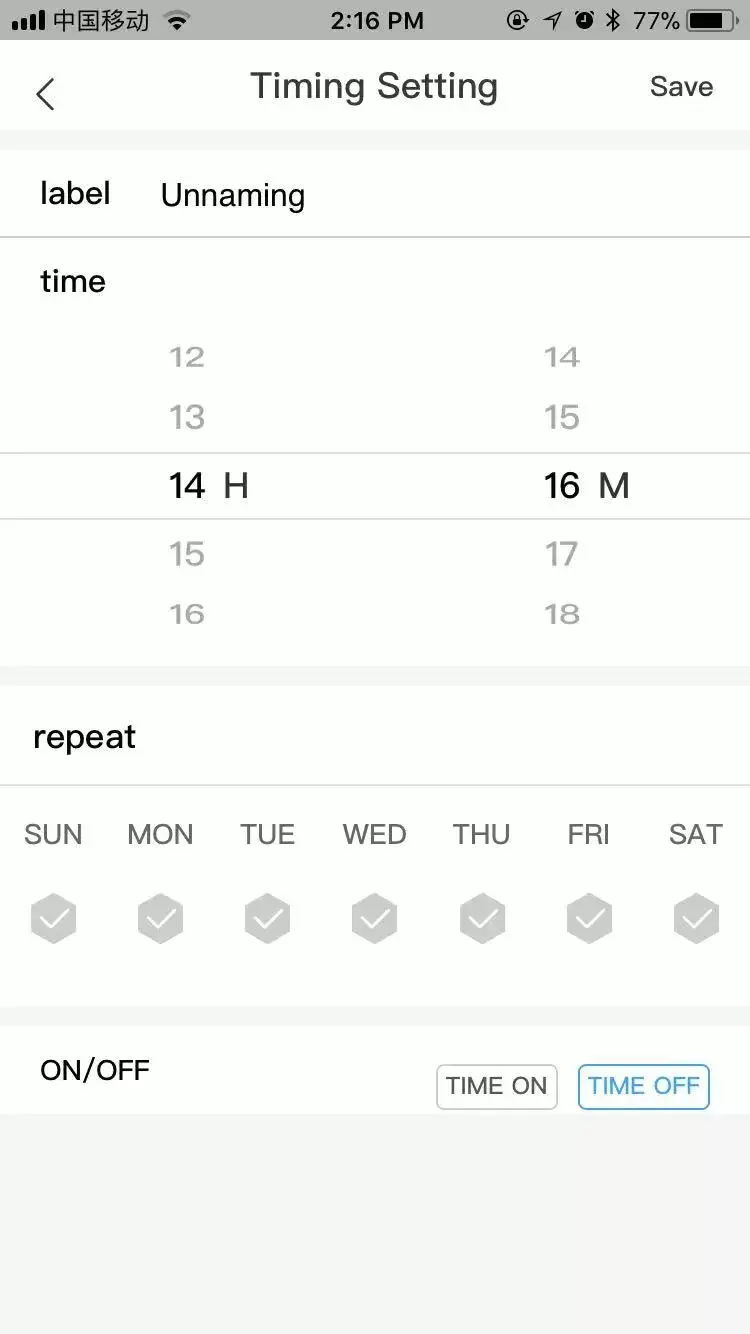Pick minute 17 in the picker

pos(562,554)
